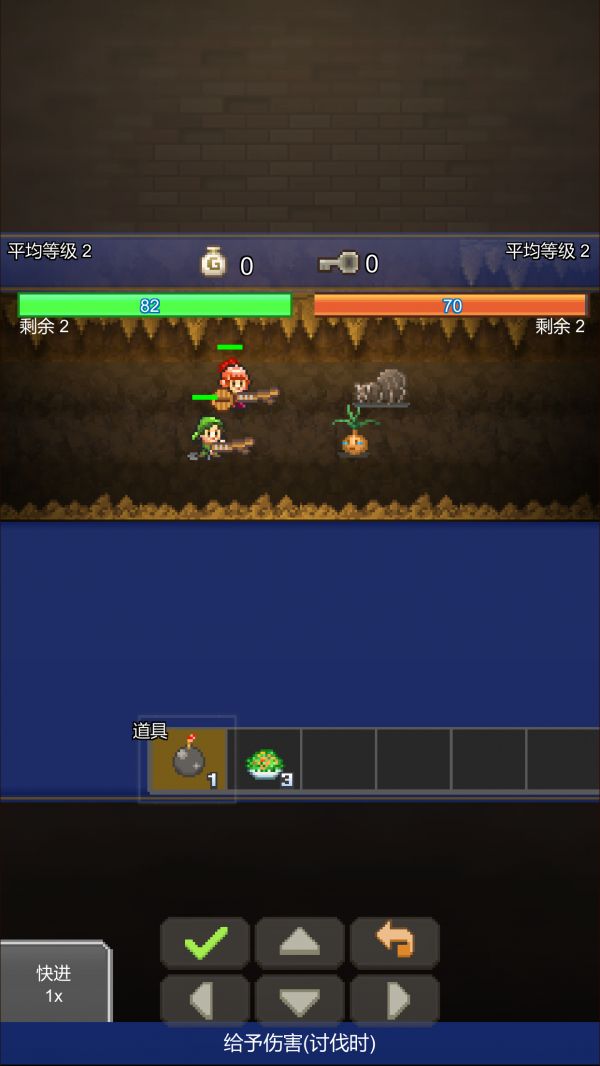Select the bomb item in the item bar
The image size is (600, 1066).
tap(189, 760)
